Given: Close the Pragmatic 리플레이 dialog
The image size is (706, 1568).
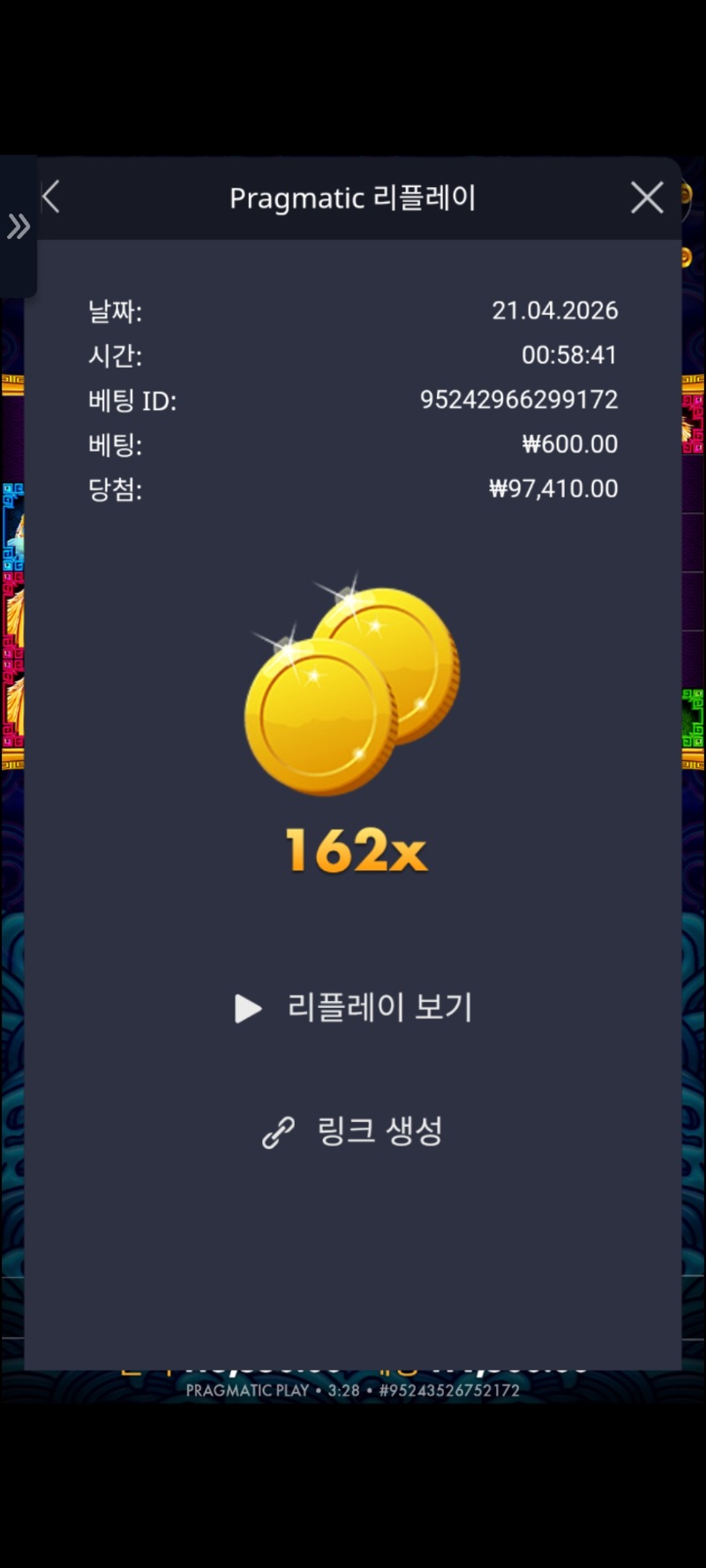Looking at the screenshot, I should point(647,198).
